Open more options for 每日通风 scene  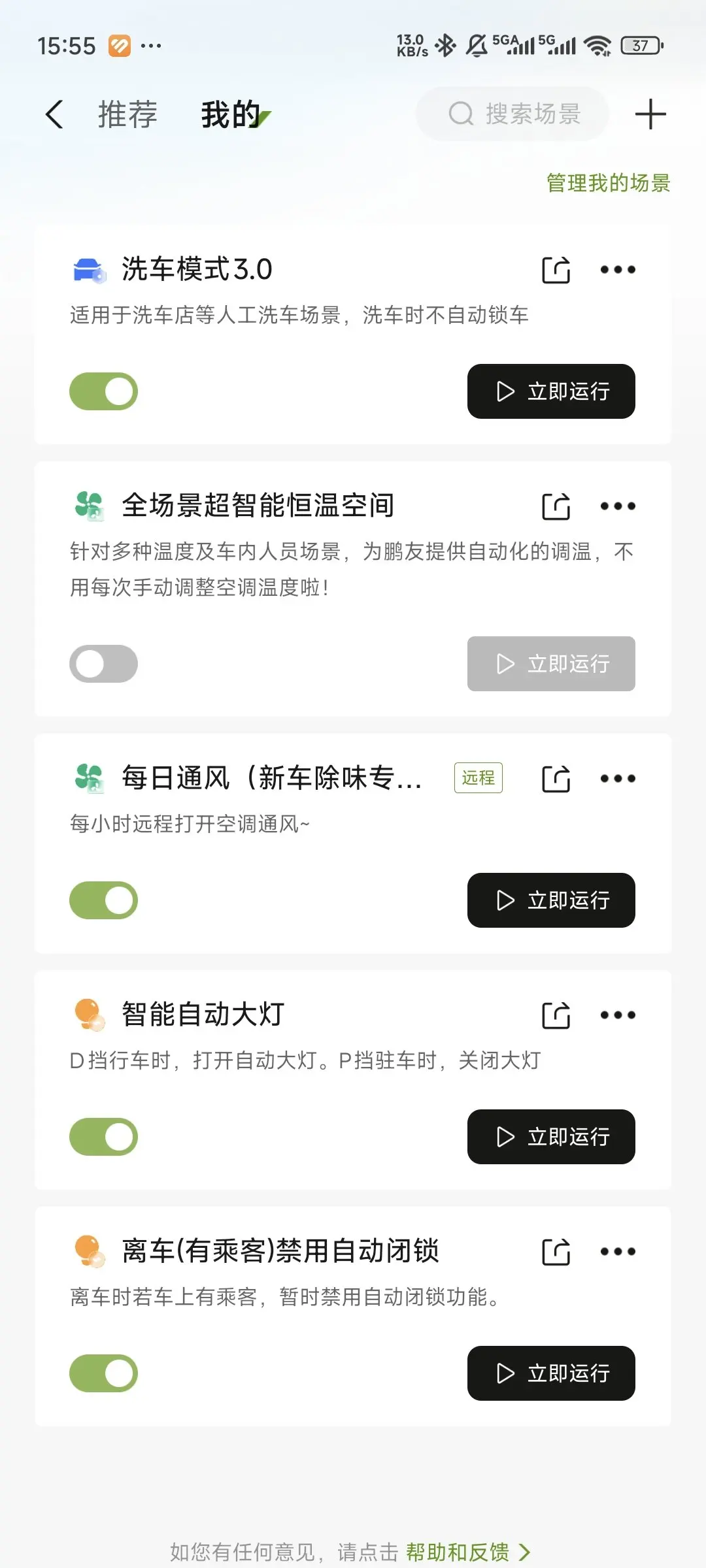pyautogui.click(x=618, y=779)
